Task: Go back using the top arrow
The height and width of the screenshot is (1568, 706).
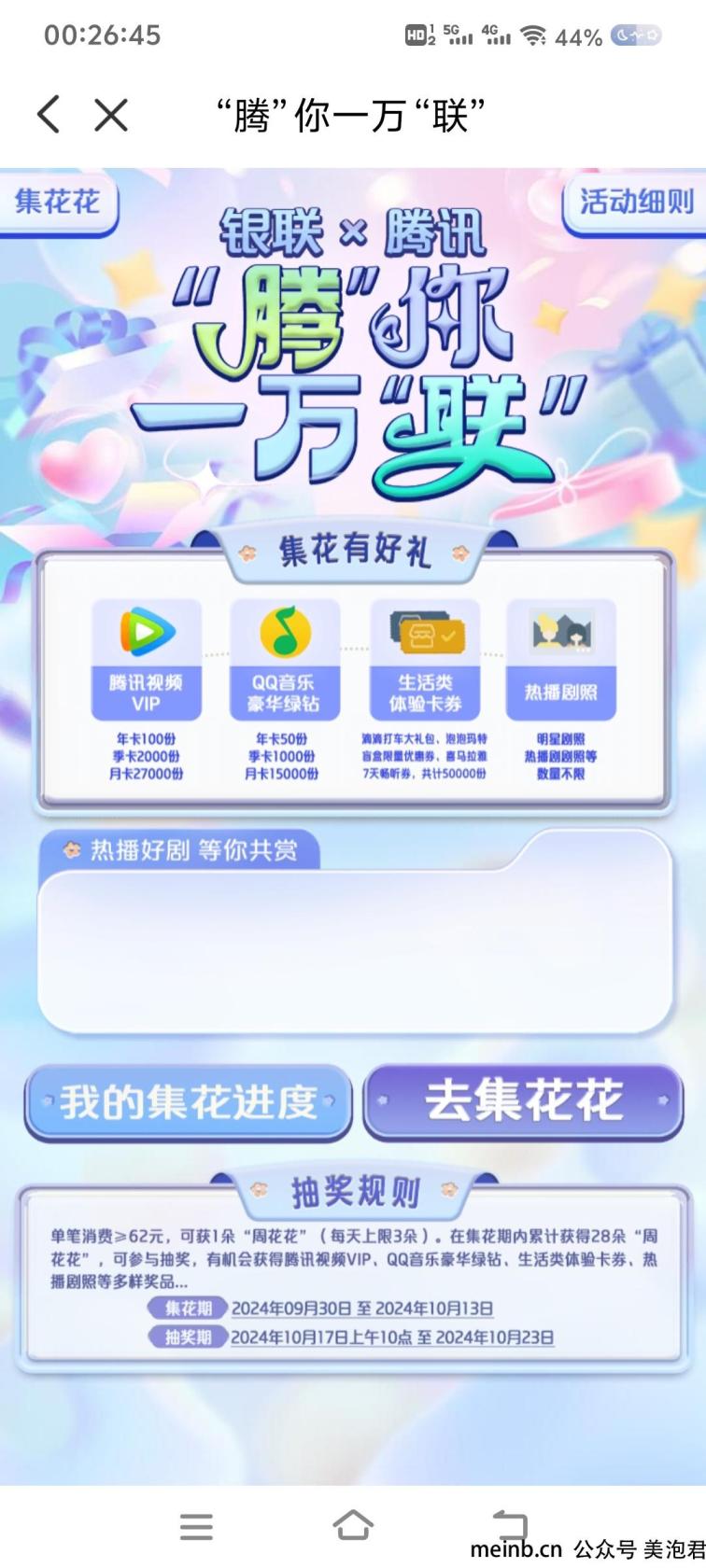Action: [49, 116]
